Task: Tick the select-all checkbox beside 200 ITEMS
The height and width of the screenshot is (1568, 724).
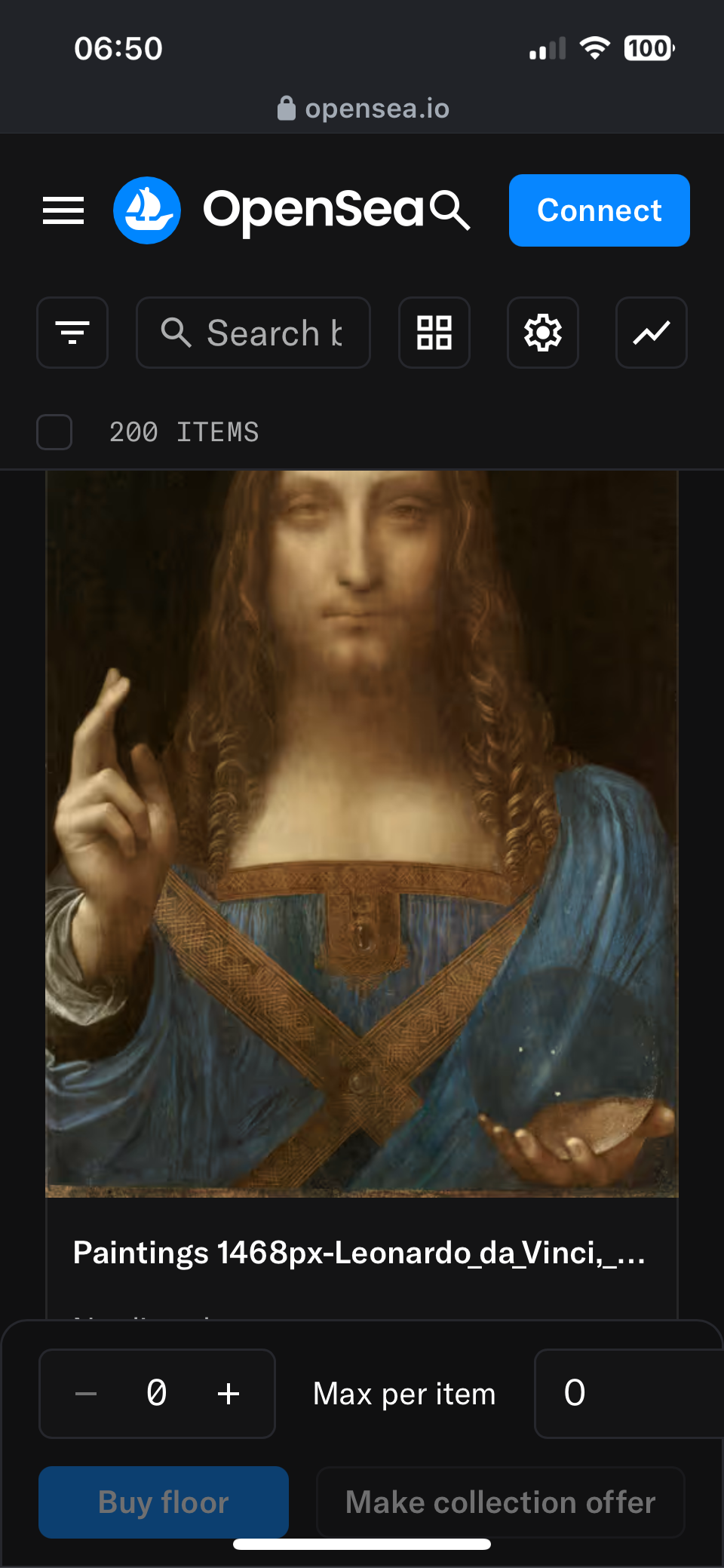Action: coord(54,432)
